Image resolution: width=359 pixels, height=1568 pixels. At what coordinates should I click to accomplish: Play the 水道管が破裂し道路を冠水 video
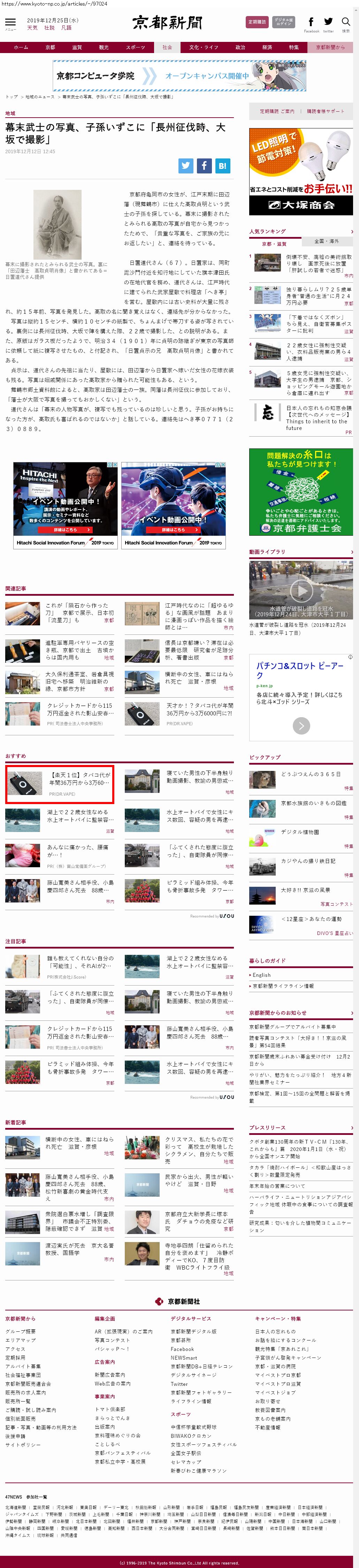[301, 589]
